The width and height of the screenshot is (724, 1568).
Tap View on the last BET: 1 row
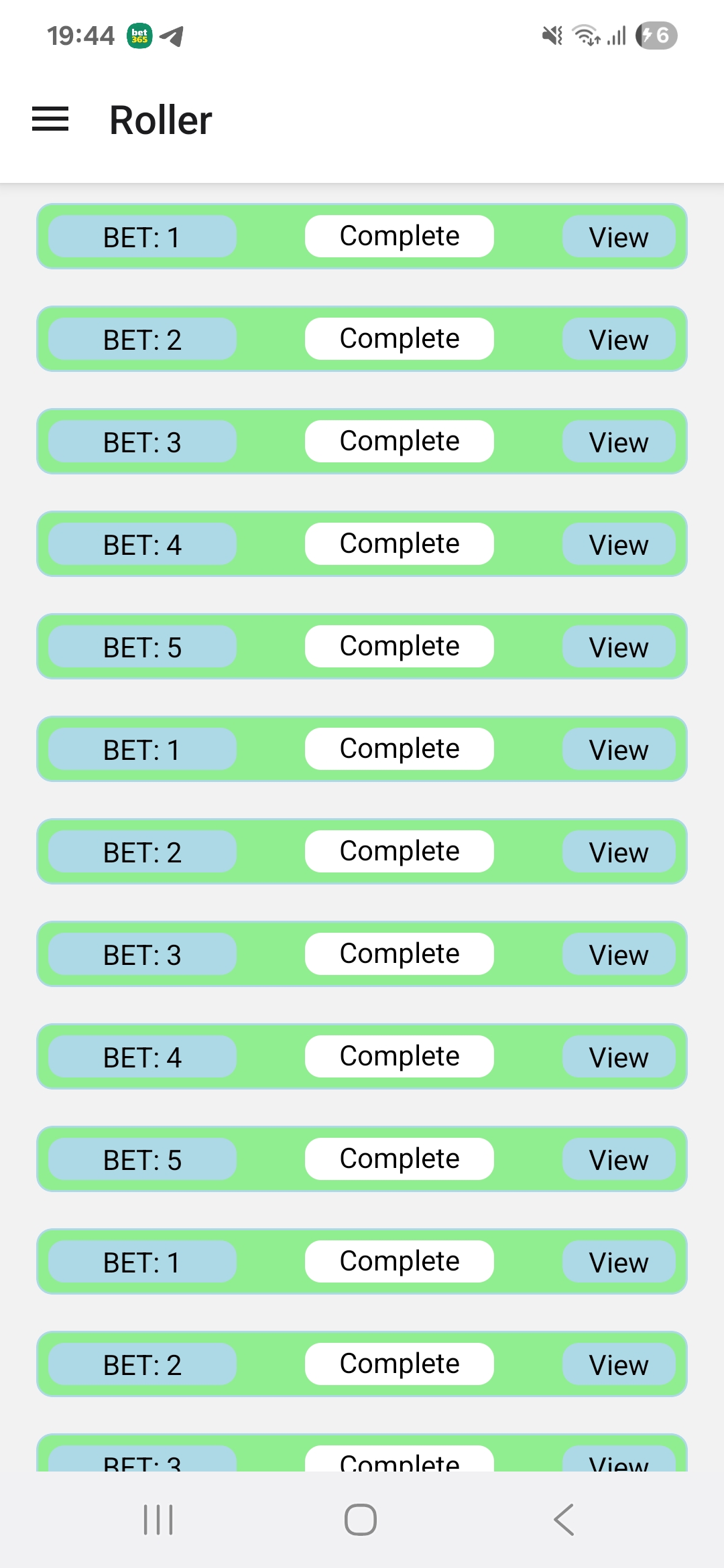click(618, 1262)
